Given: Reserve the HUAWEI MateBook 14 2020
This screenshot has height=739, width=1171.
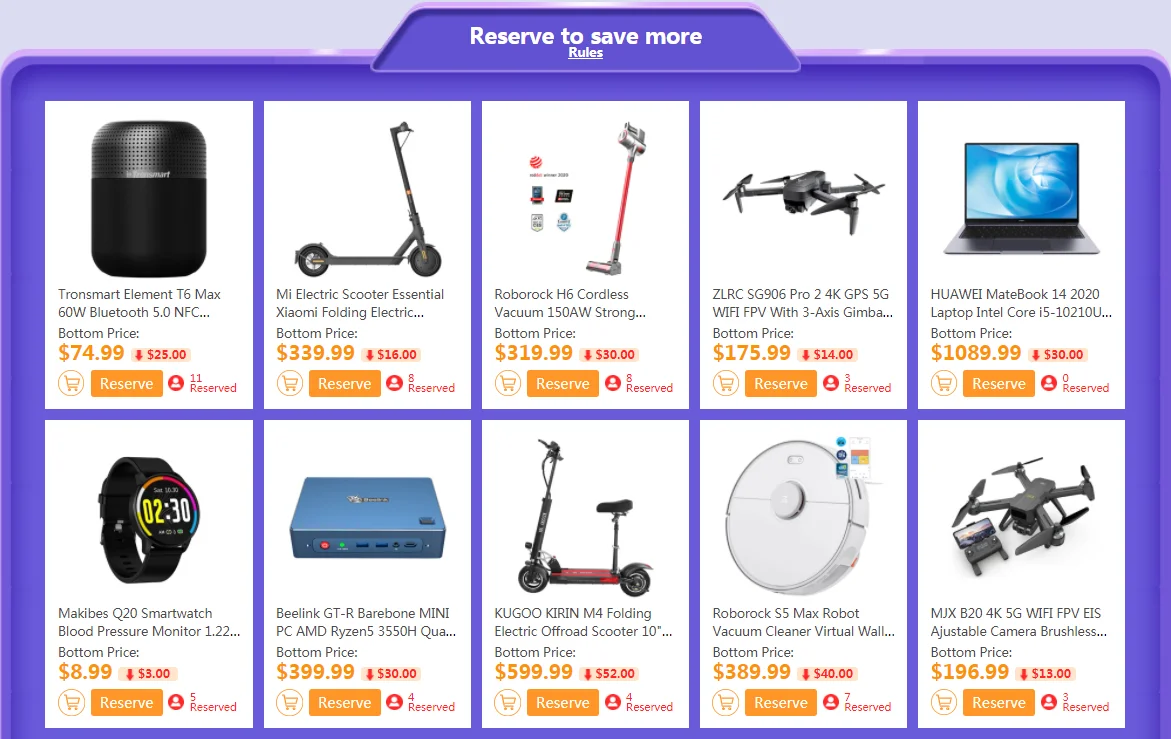Looking at the screenshot, I should point(998,384).
